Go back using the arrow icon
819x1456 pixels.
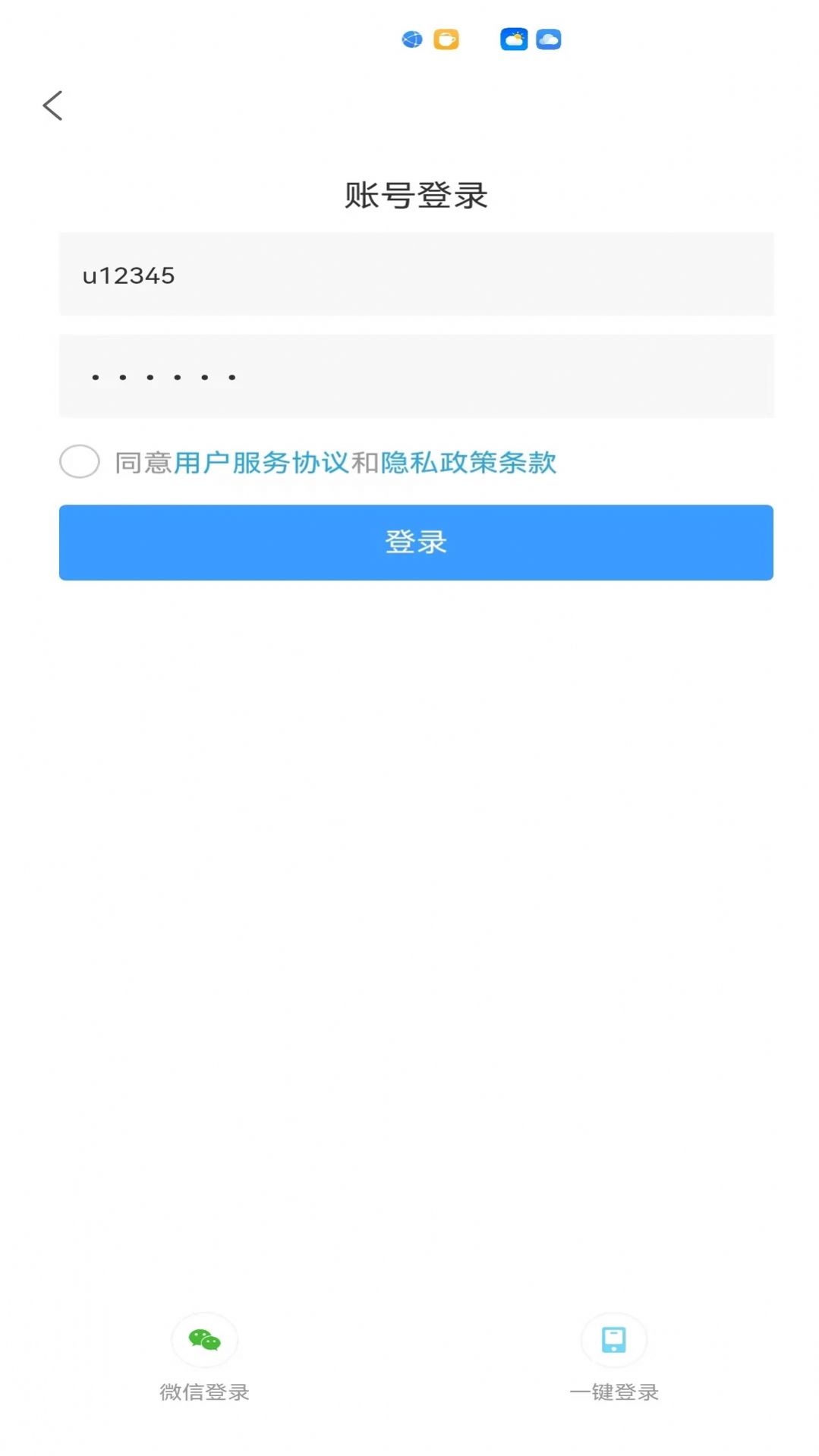tap(52, 105)
